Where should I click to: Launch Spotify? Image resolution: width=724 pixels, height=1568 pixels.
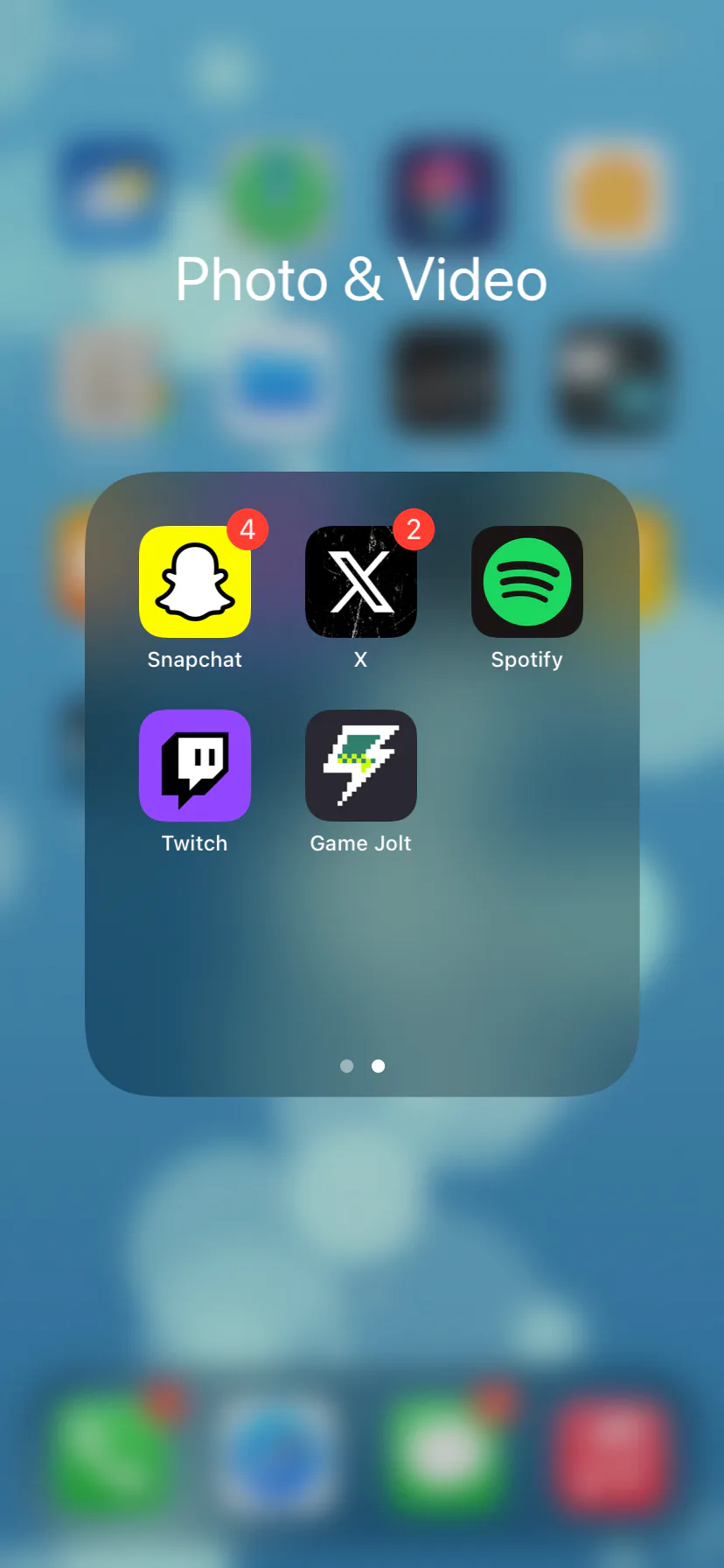526,582
